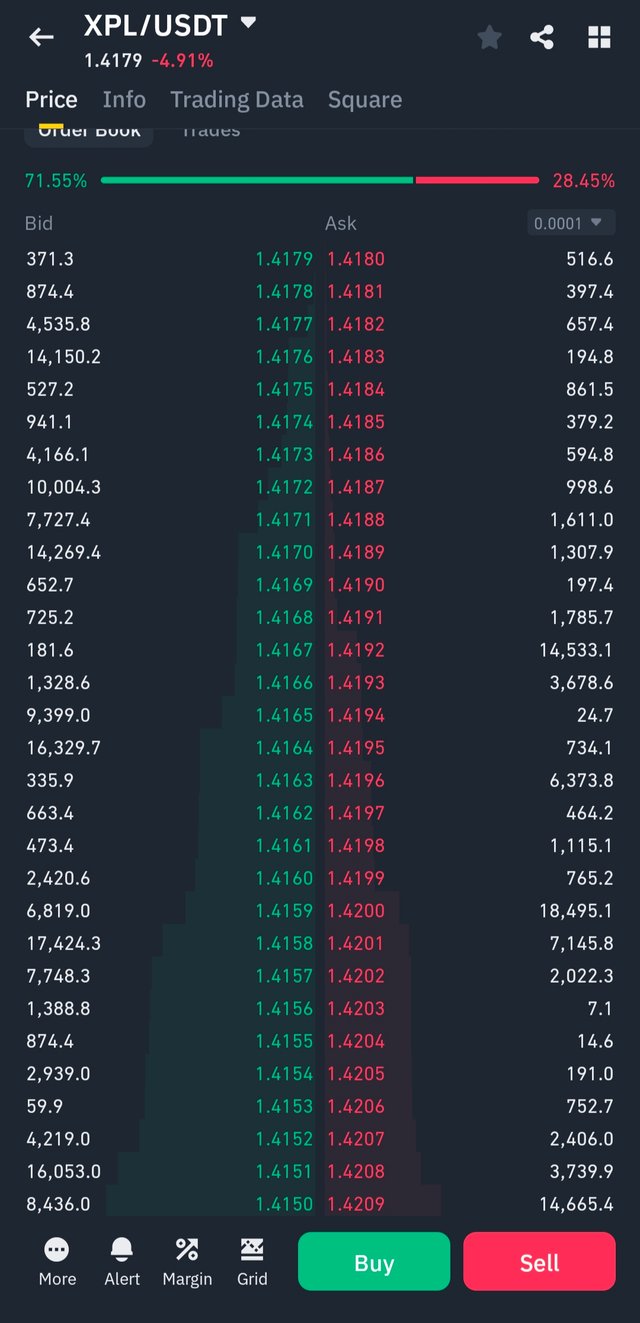
Task: Open the XPL/USDT pair selector dropdown
Action: 248,23
